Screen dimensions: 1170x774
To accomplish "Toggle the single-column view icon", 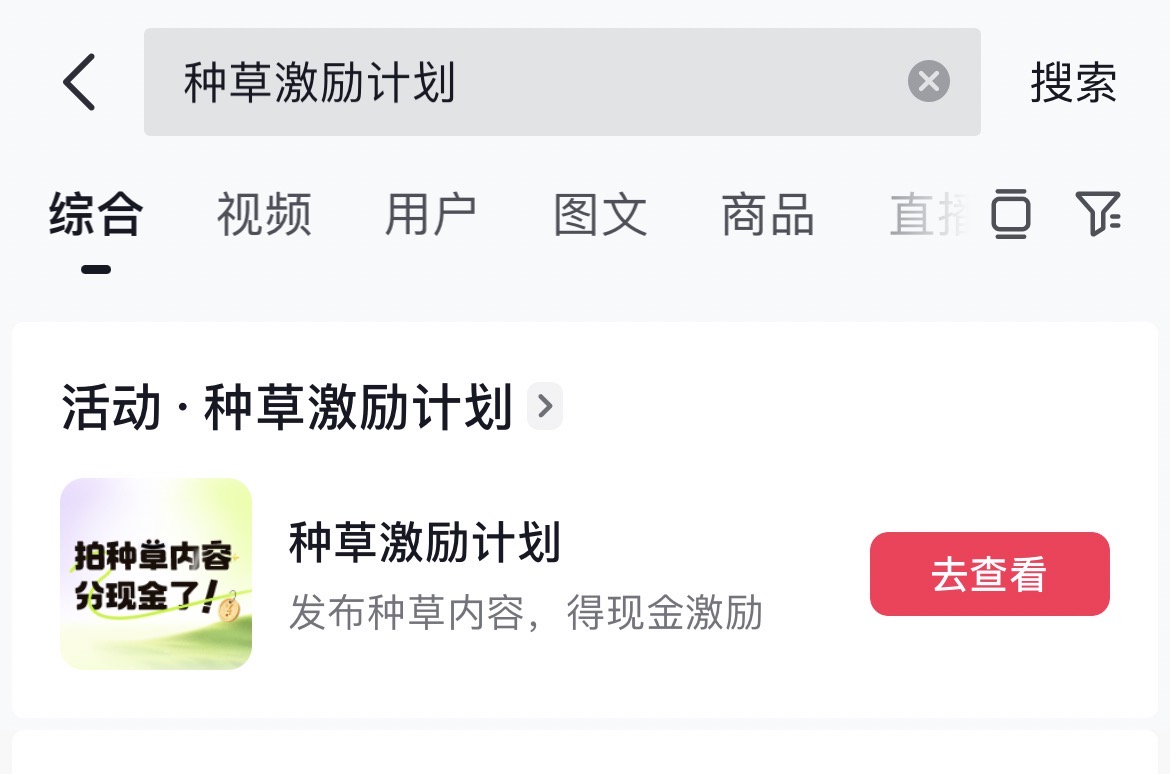I will (1011, 214).
